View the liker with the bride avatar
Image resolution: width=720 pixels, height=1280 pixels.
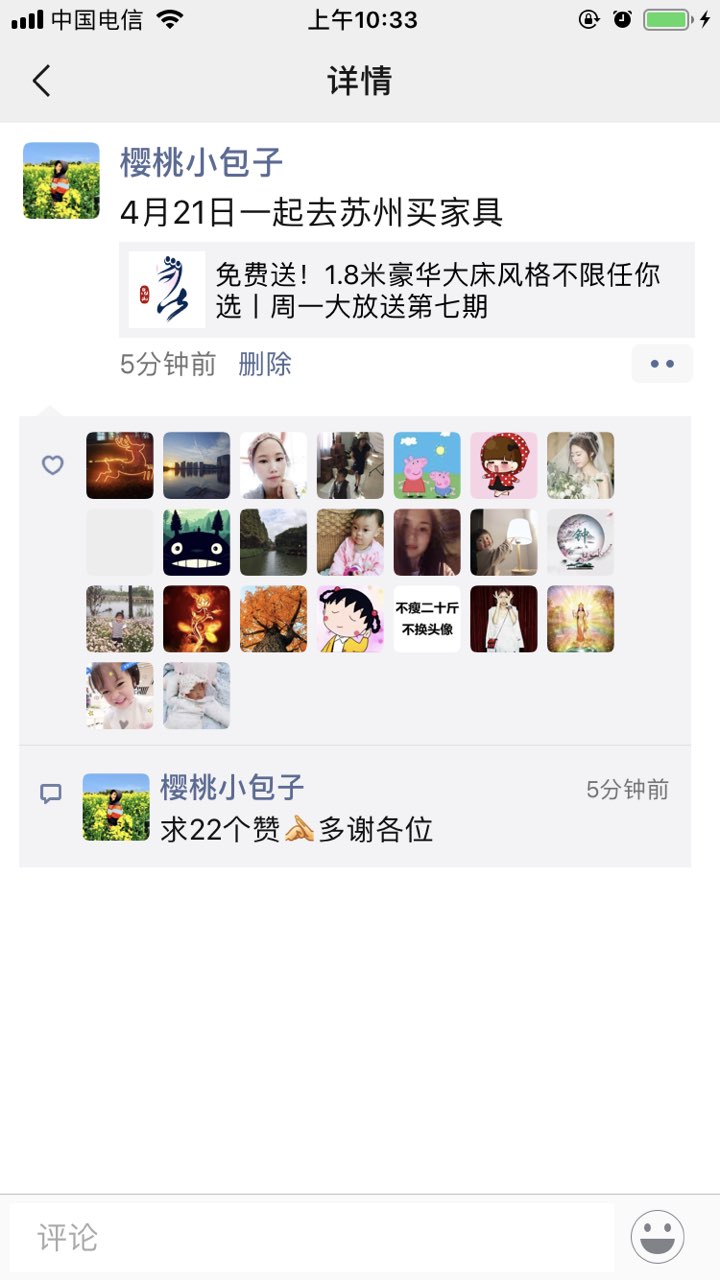point(581,465)
